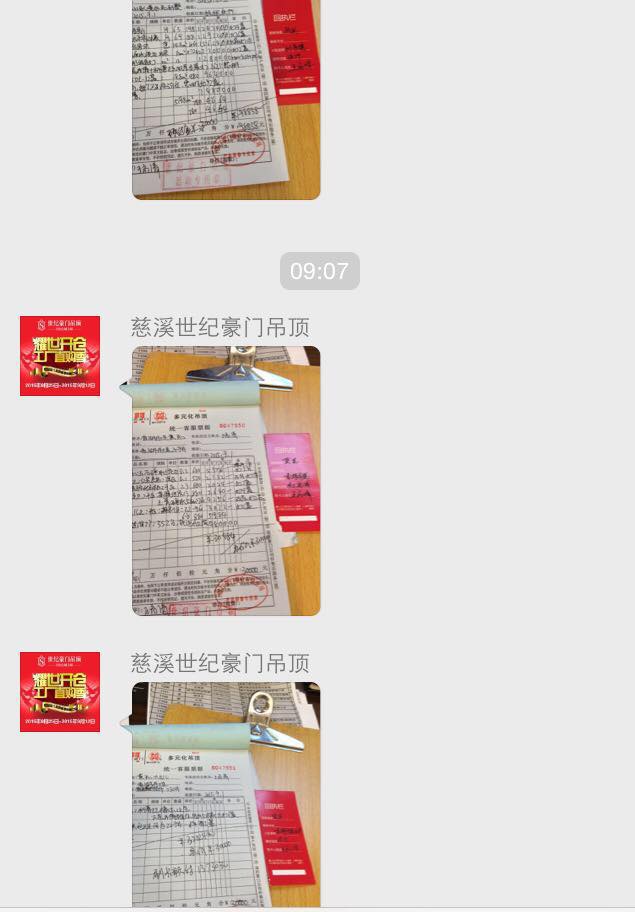
Task: Tap sender avatar beside the bottom-most photo message
Action: coord(60,692)
